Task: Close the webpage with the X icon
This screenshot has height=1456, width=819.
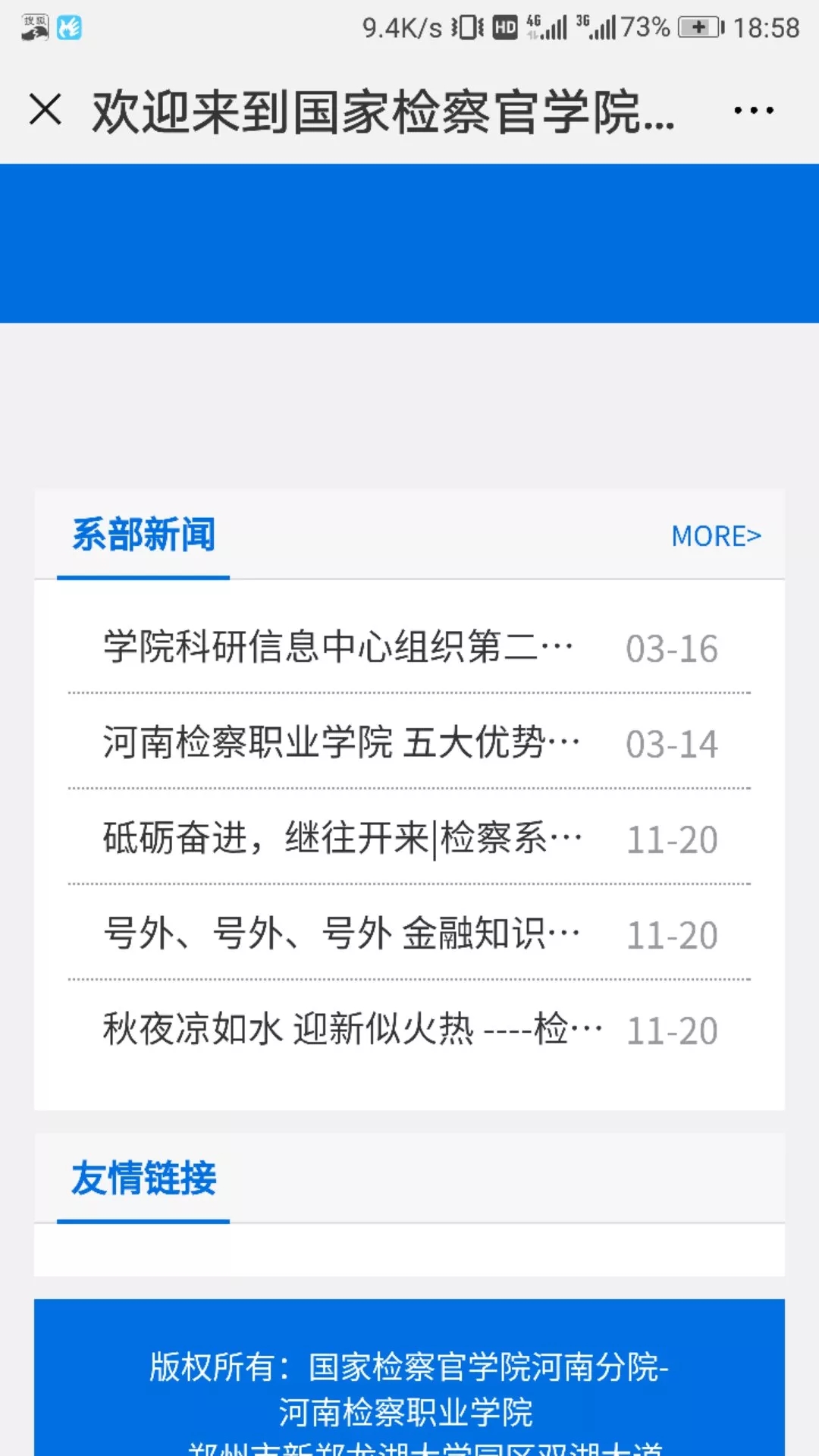Action: 45,109
